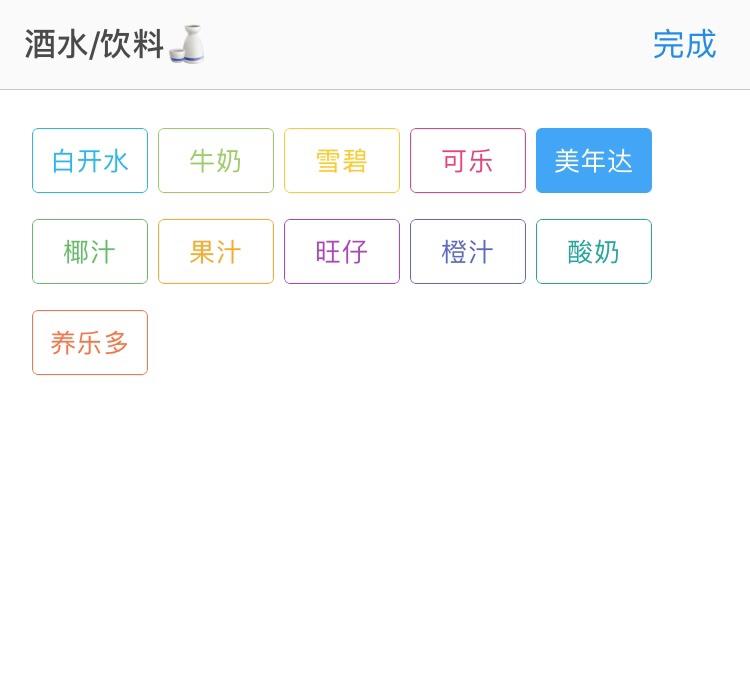Viewport: 750px width, 698px height.
Task: Pick 橙汁 from the list
Action: (x=468, y=251)
